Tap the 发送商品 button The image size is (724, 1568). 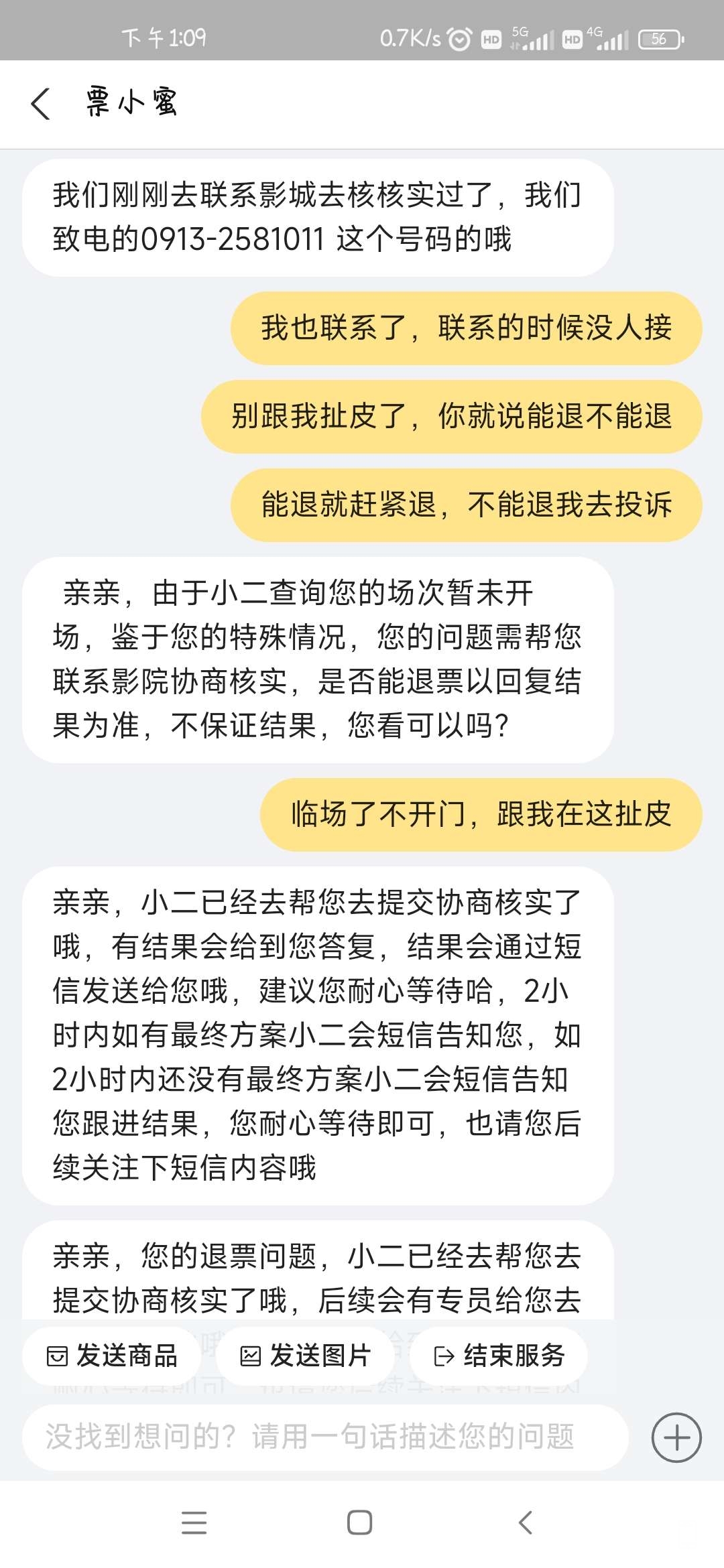coord(112,1356)
